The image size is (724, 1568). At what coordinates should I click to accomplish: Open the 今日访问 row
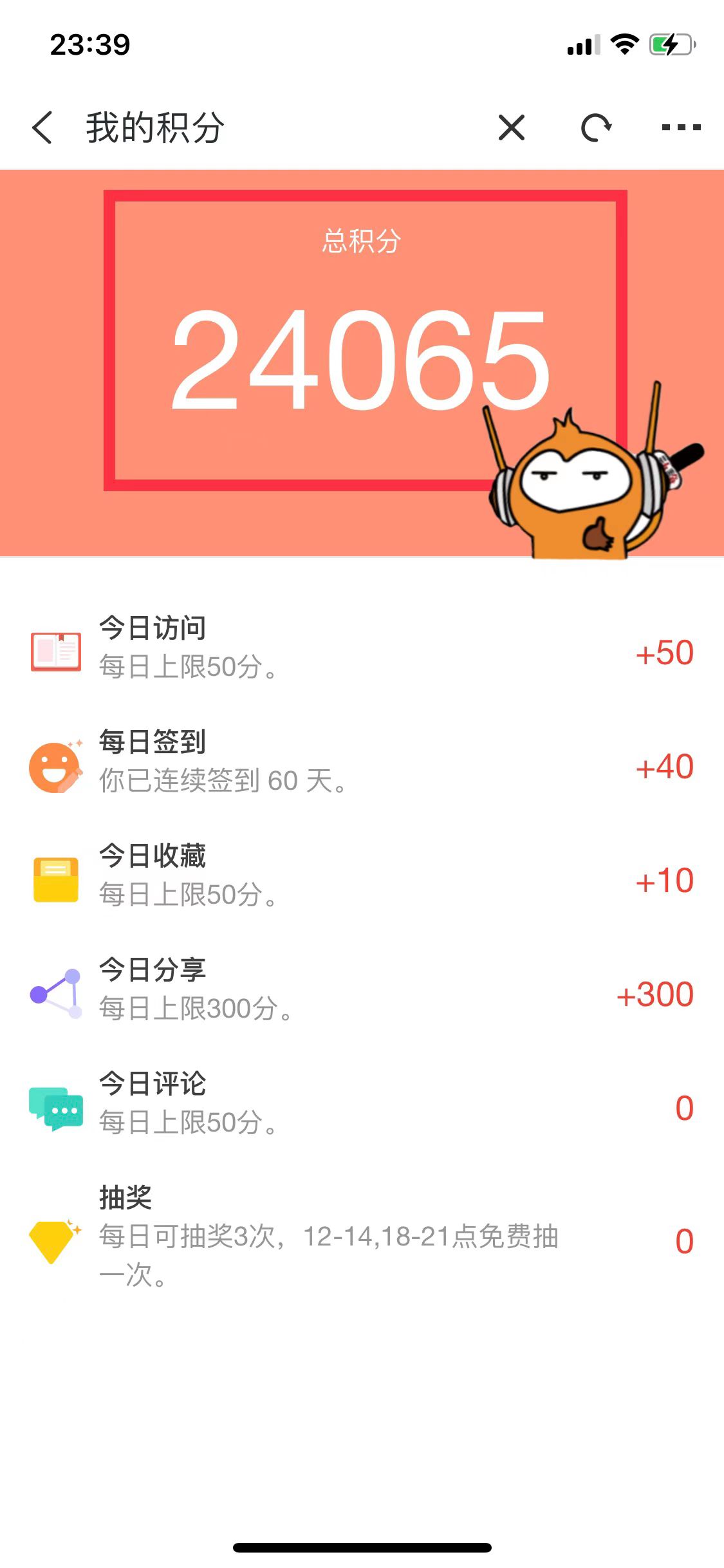point(360,648)
